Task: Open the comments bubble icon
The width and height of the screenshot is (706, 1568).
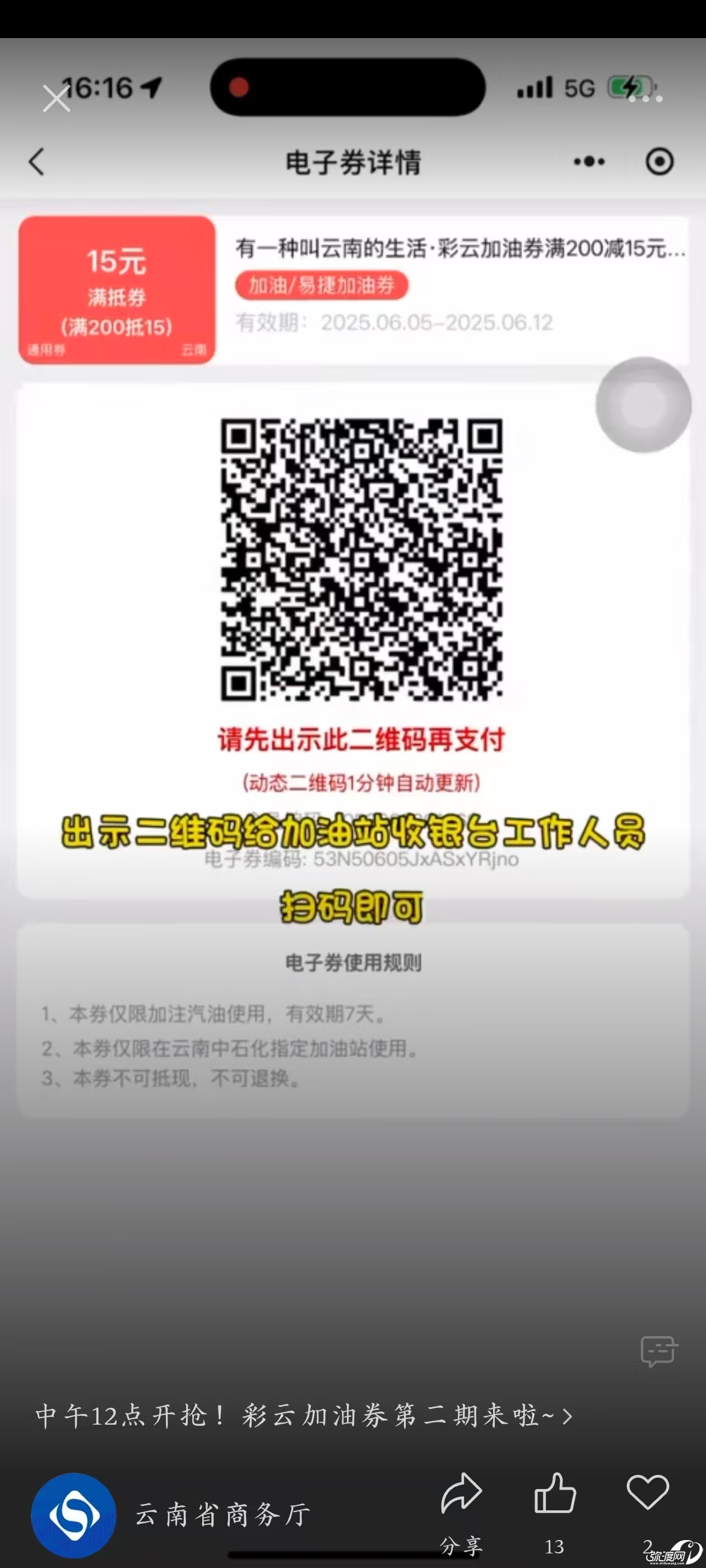Action: [x=658, y=1351]
